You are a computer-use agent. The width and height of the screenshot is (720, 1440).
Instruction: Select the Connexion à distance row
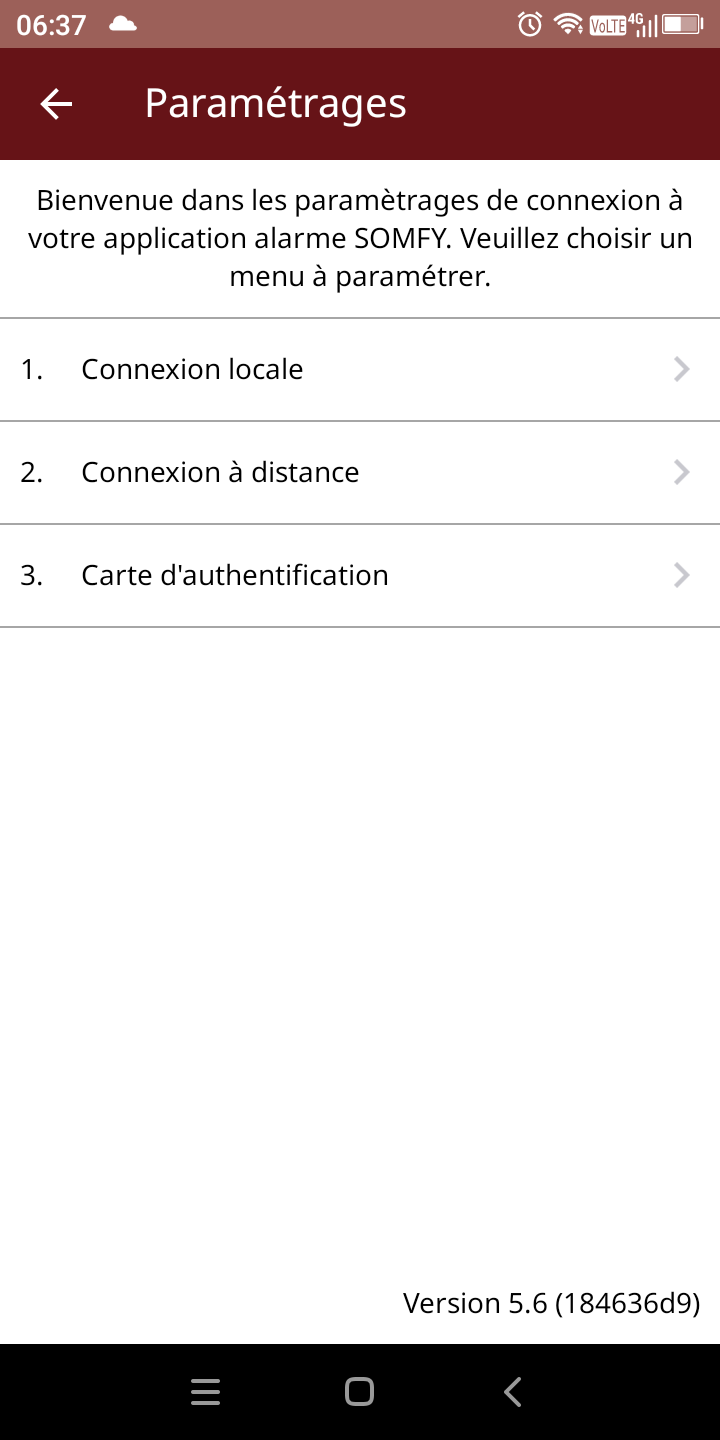pos(359,472)
